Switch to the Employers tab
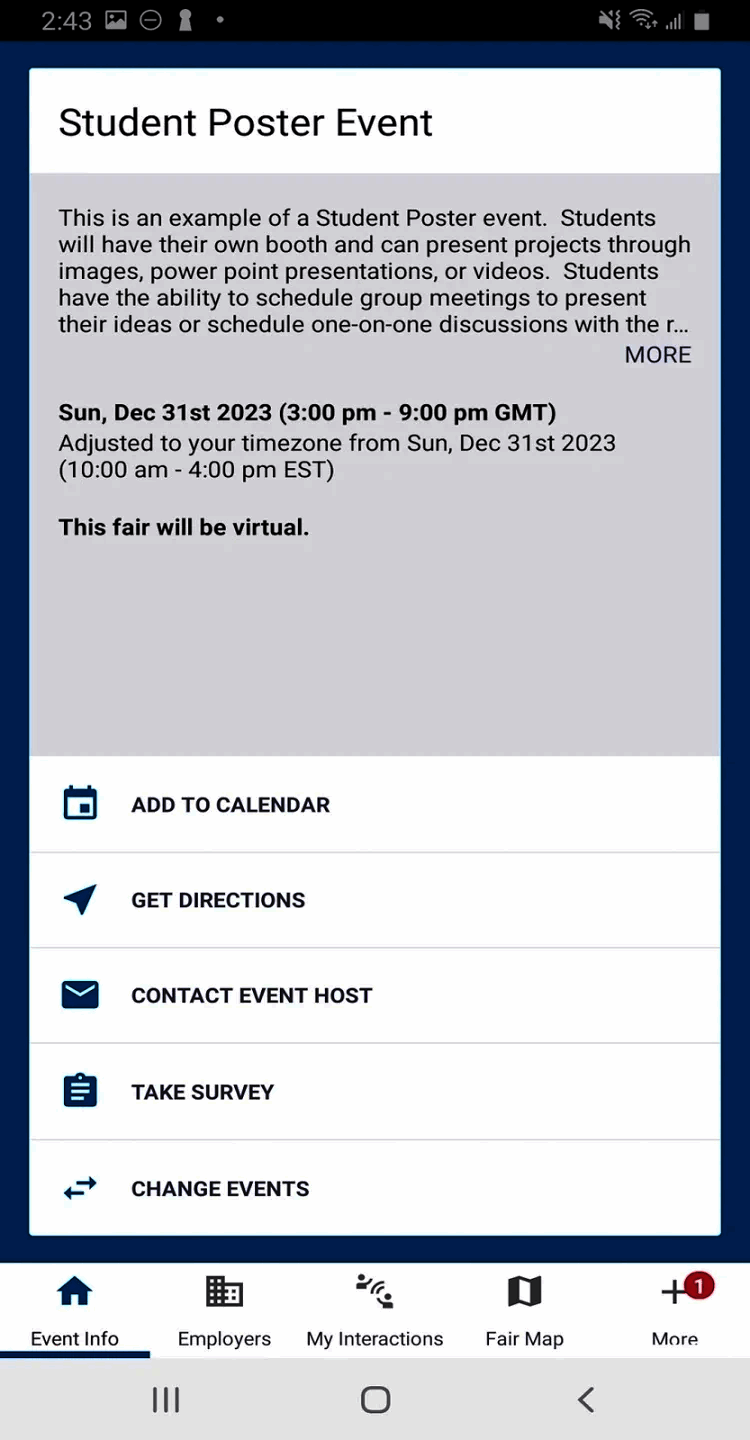The height and width of the screenshot is (1440, 750). [x=224, y=1312]
